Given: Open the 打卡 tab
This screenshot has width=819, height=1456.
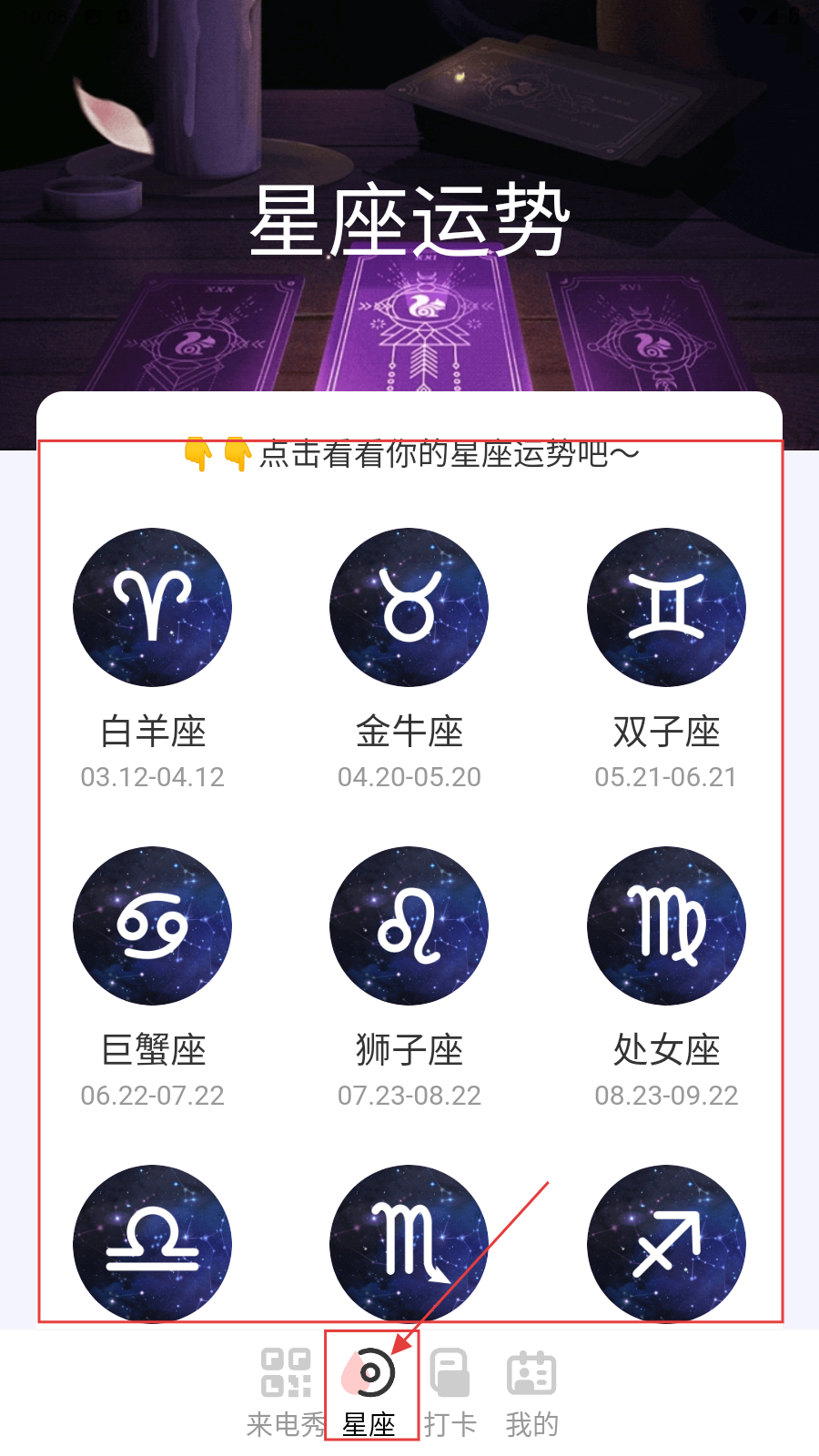Looking at the screenshot, I should point(450,1392).
